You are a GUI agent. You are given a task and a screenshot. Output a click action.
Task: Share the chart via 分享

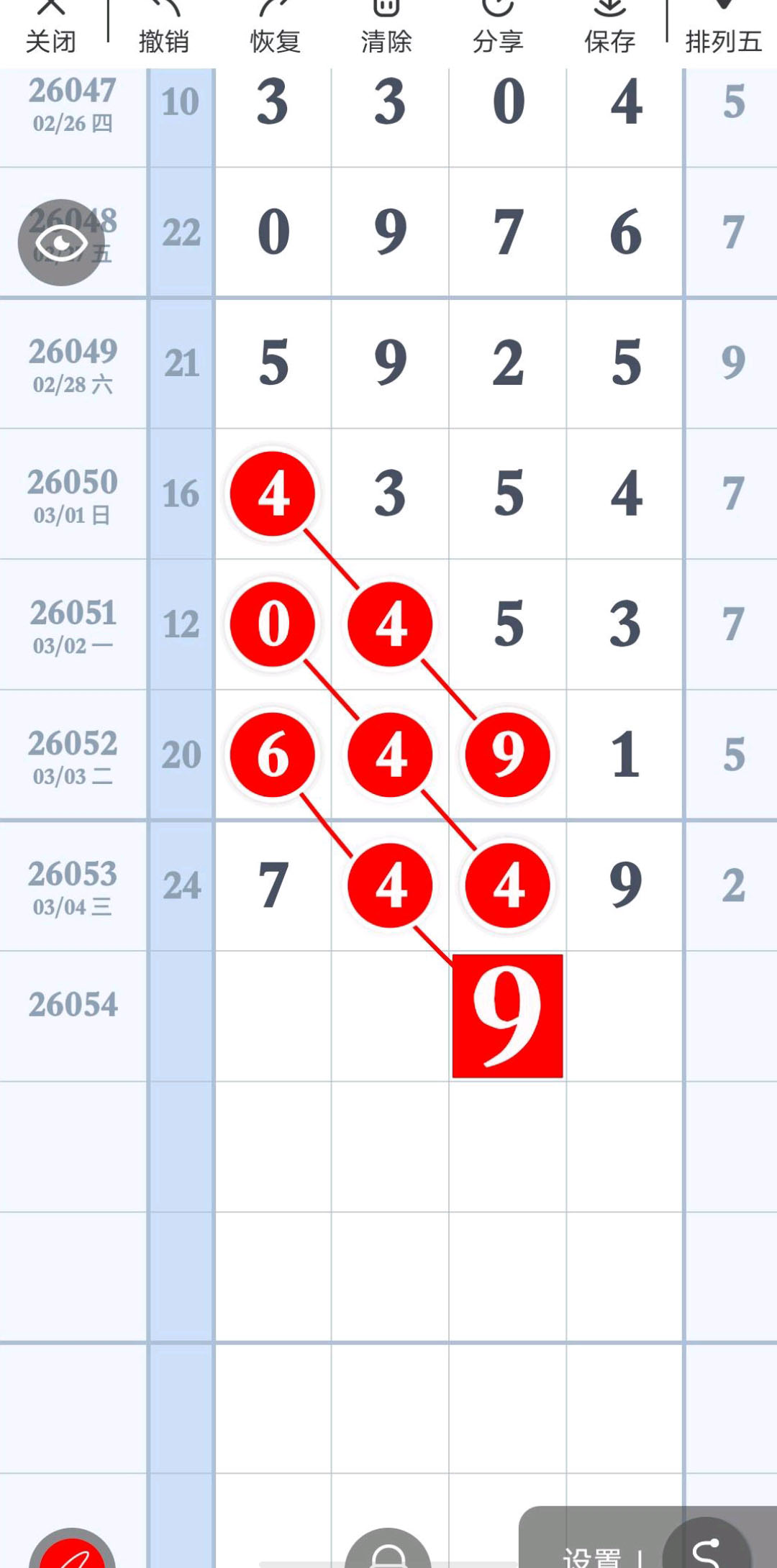[x=498, y=29]
